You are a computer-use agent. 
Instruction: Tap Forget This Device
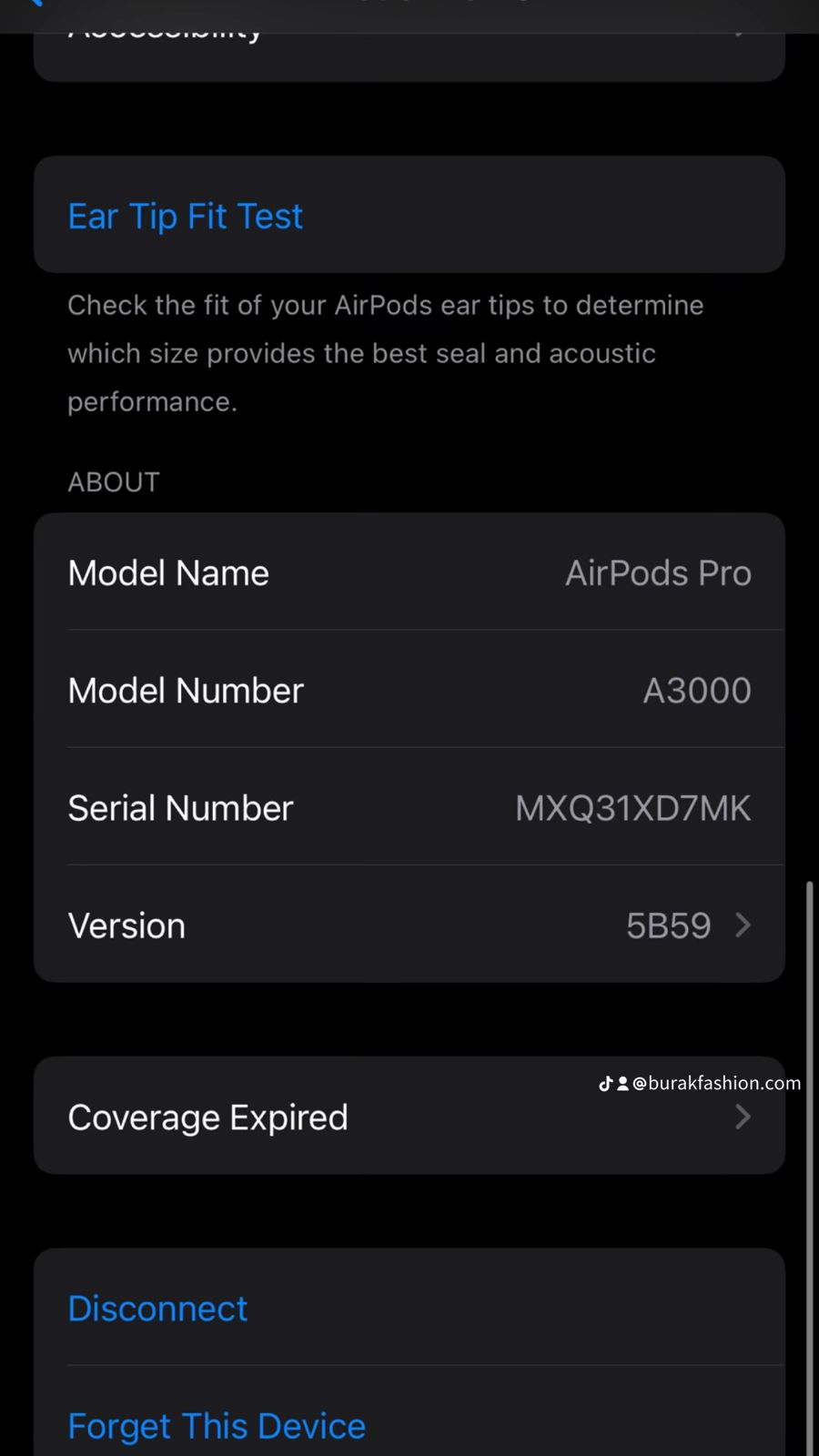point(216,1425)
